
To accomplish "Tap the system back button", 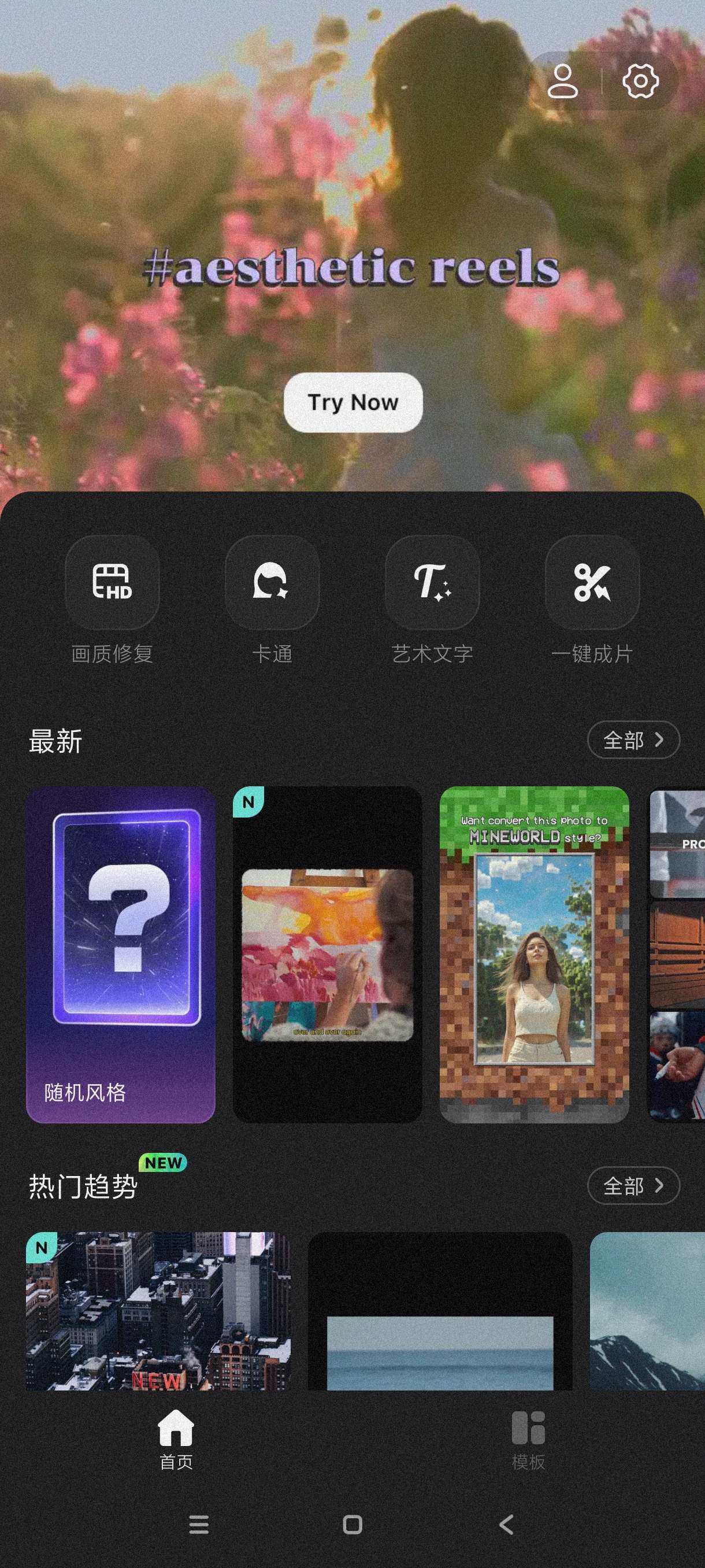I will [506, 1525].
